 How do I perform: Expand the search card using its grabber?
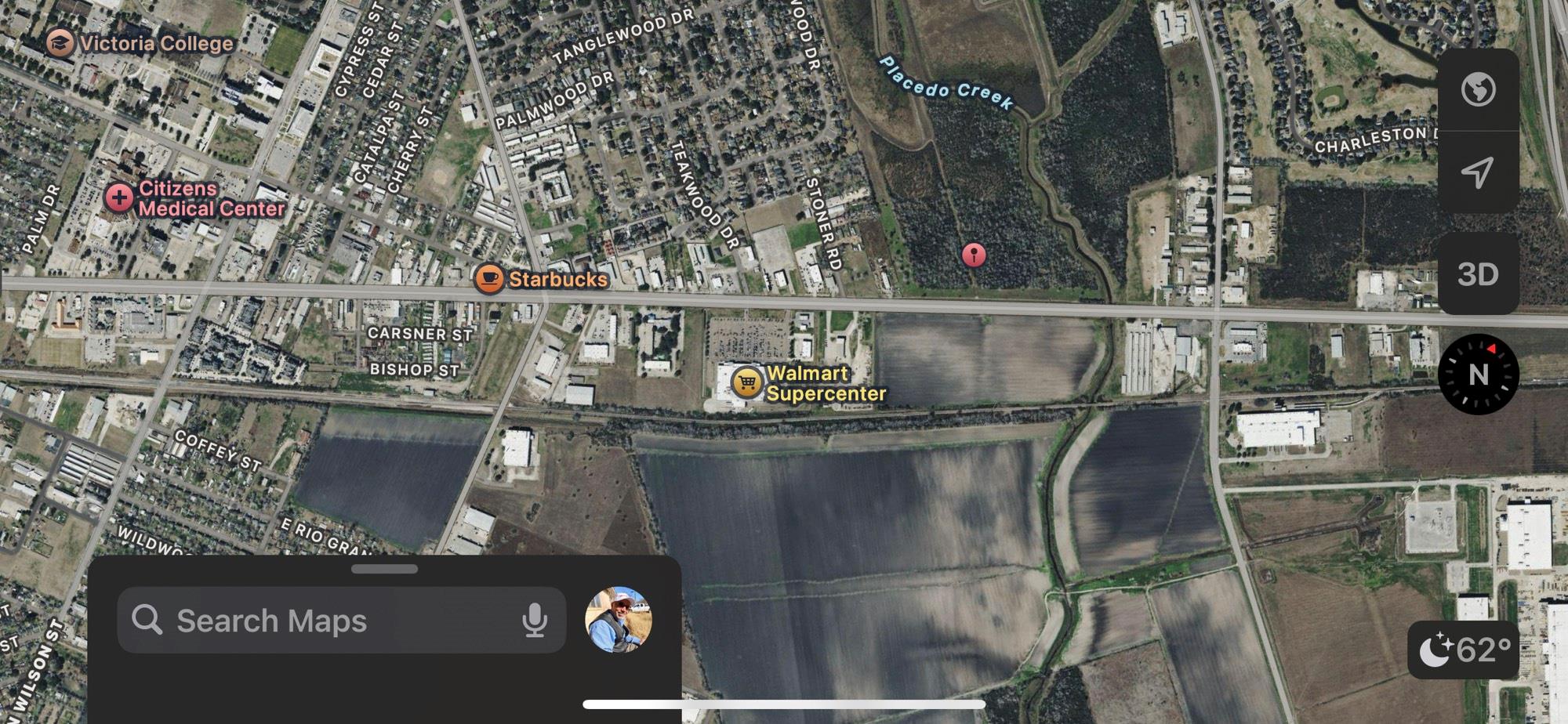(384, 569)
